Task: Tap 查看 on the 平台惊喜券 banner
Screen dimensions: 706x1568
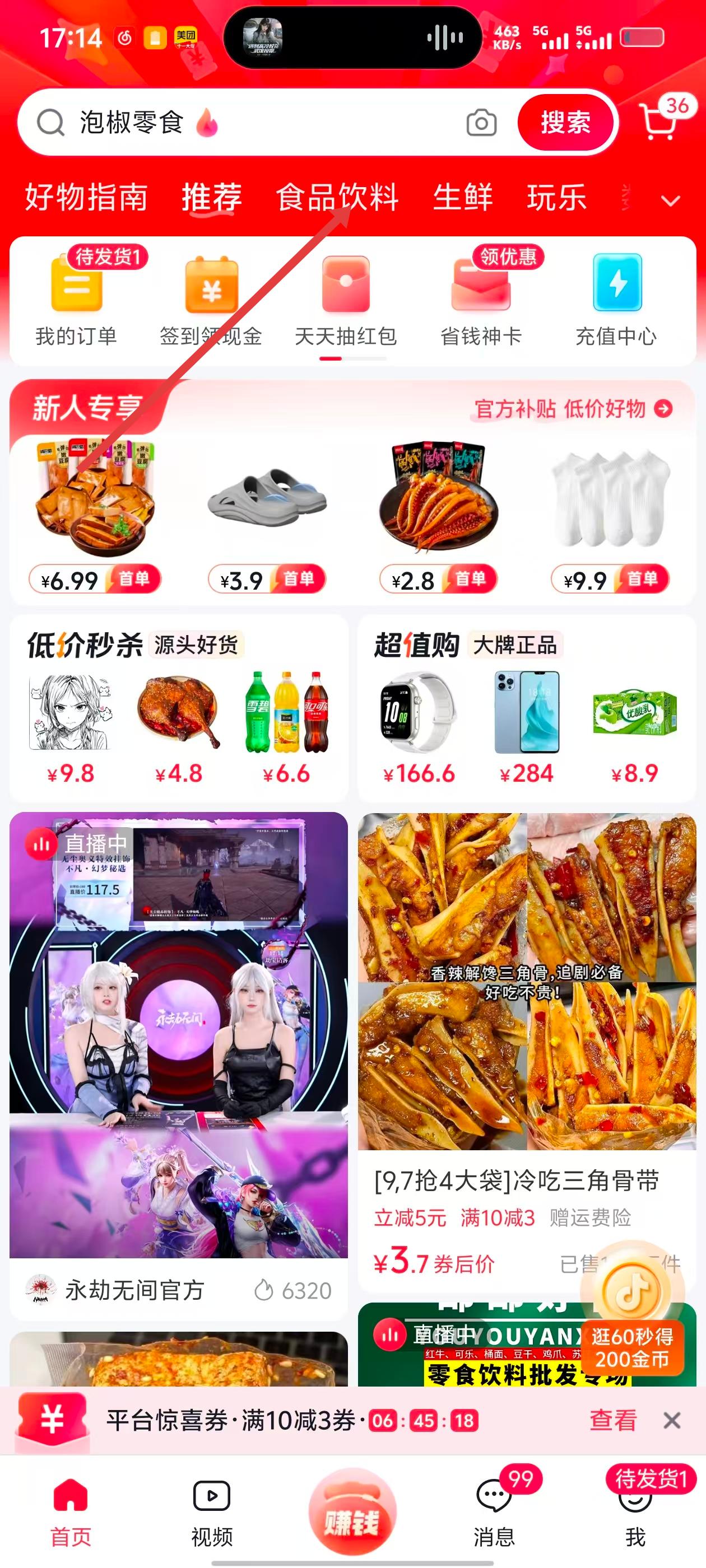Action: point(613,1421)
